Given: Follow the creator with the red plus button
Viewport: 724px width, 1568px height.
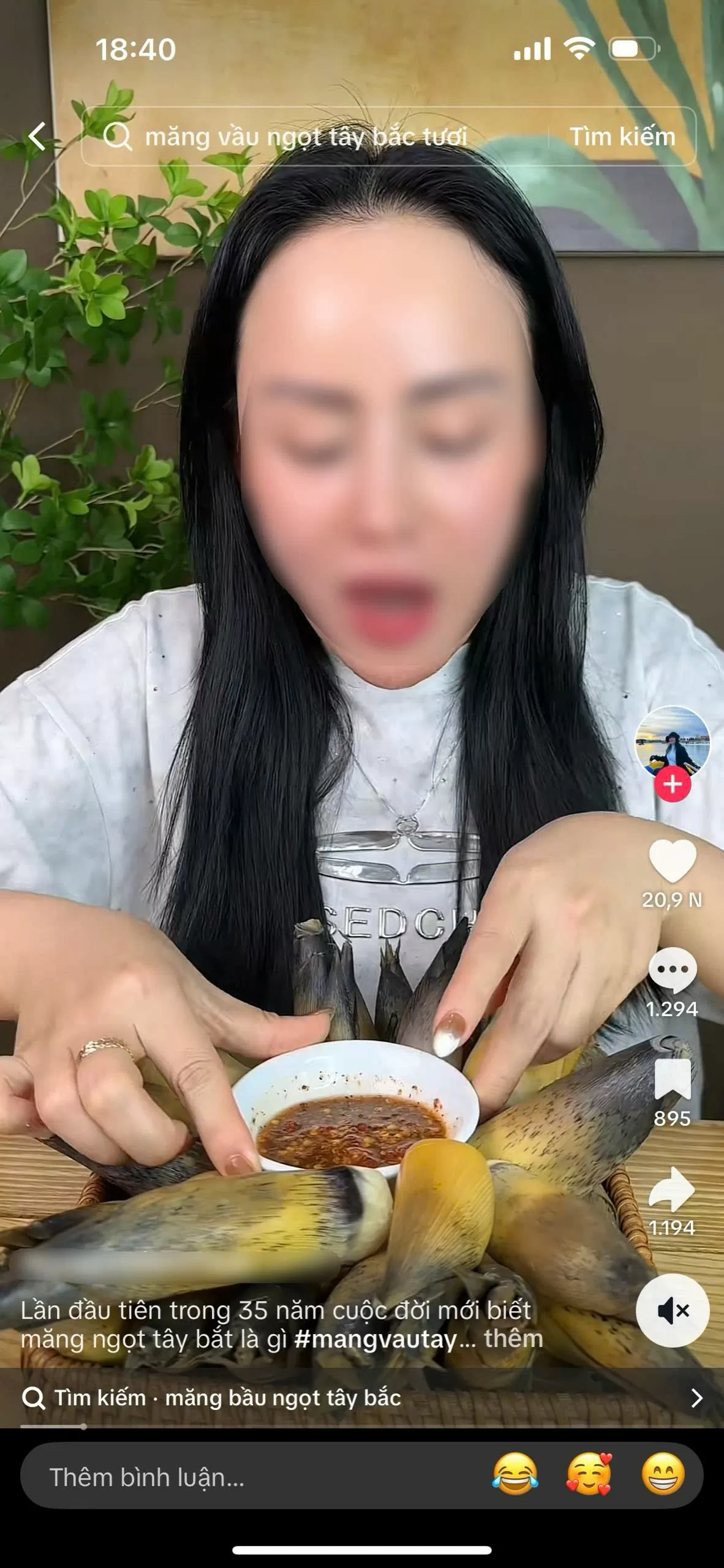Looking at the screenshot, I should pos(672,785).
